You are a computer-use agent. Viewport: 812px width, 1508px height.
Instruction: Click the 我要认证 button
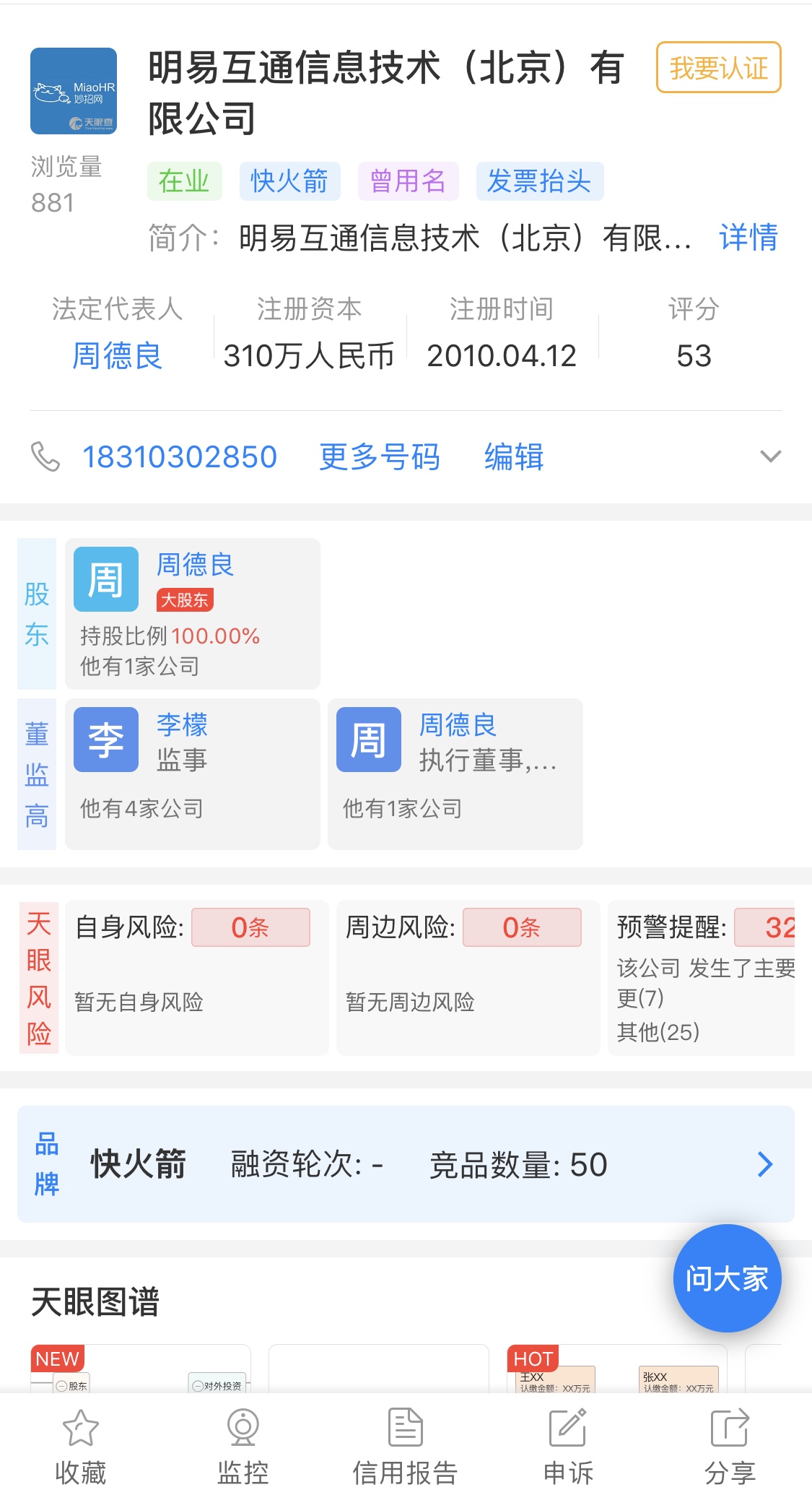click(x=718, y=67)
